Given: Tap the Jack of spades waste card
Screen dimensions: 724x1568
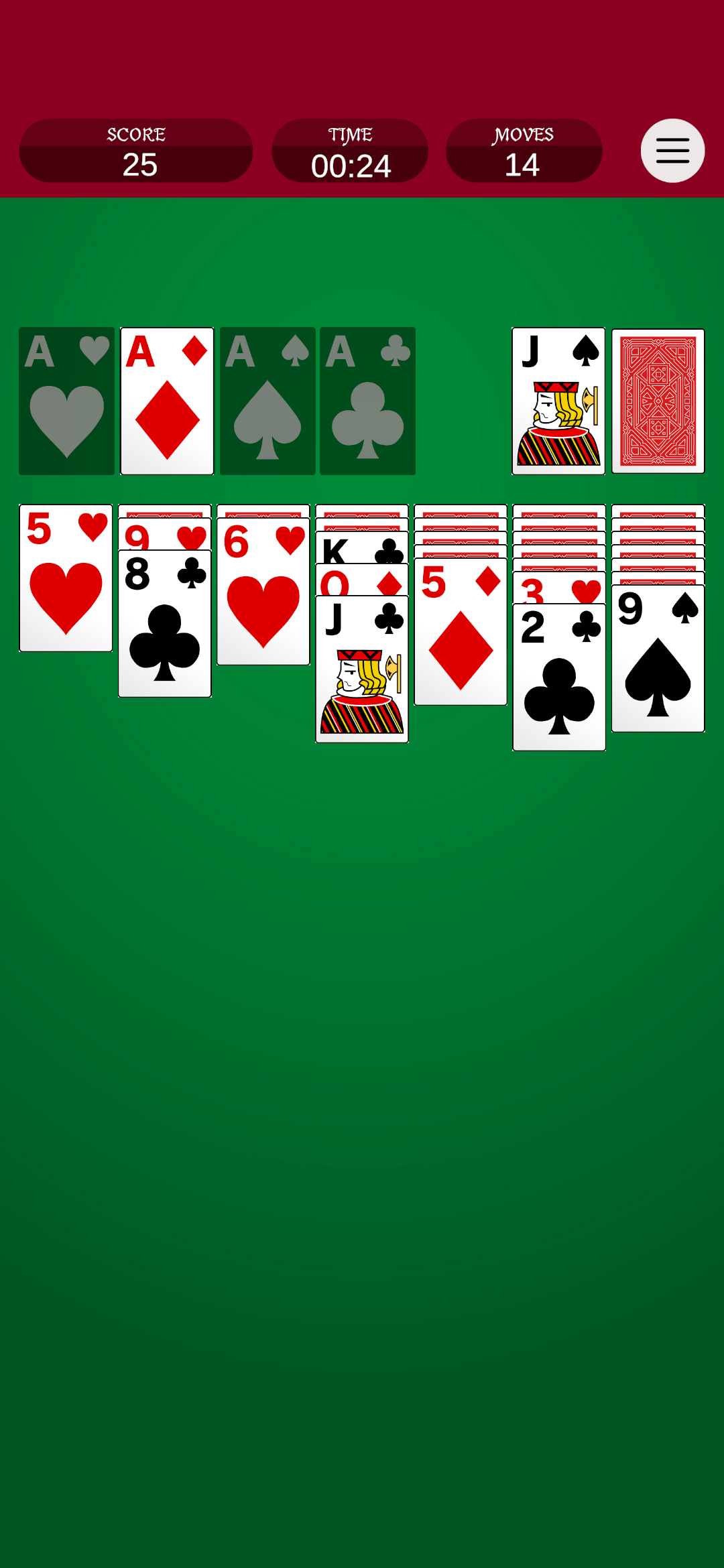Looking at the screenshot, I should click(x=558, y=401).
